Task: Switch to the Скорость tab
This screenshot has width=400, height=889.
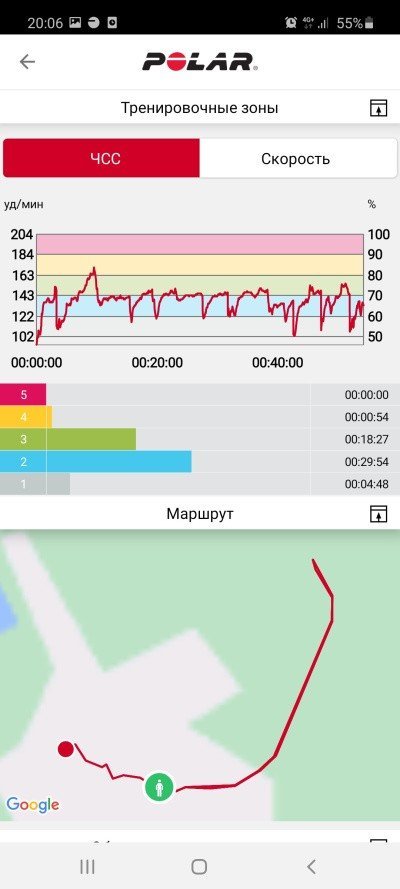Action: point(298,159)
